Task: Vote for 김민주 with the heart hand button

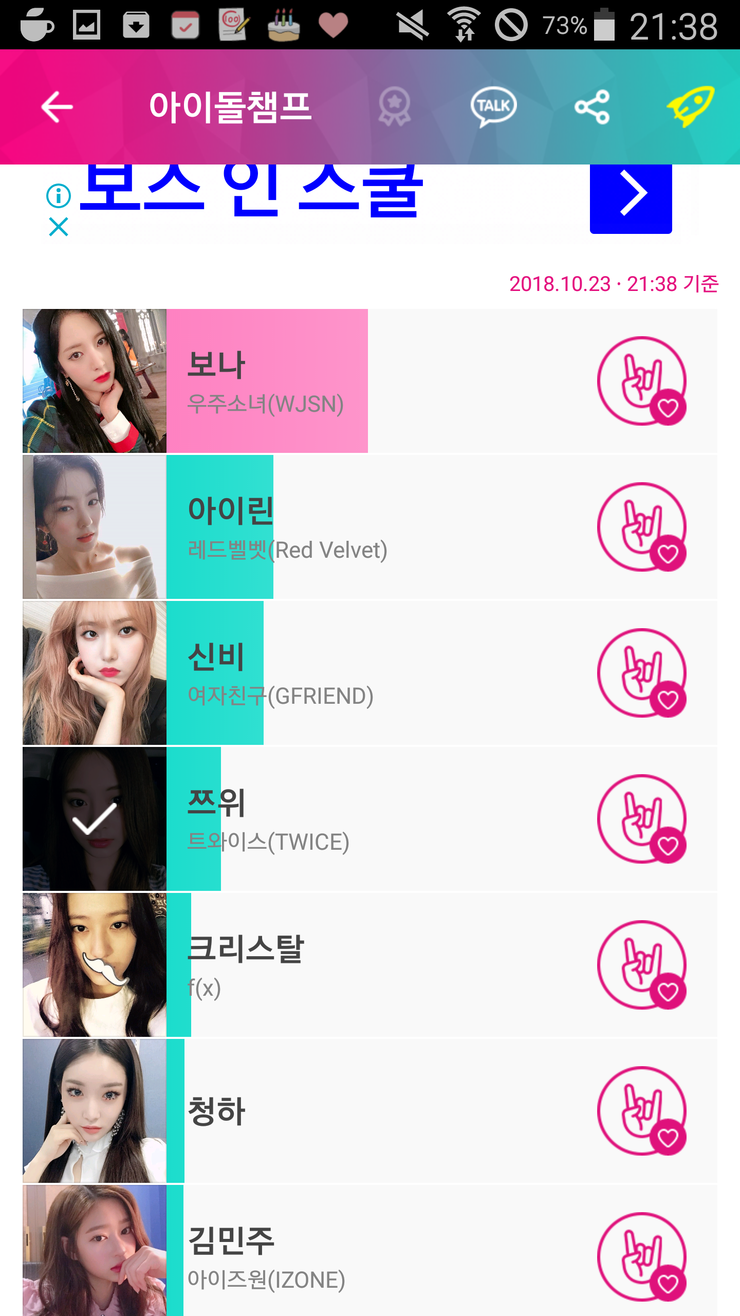Action: point(641,1257)
